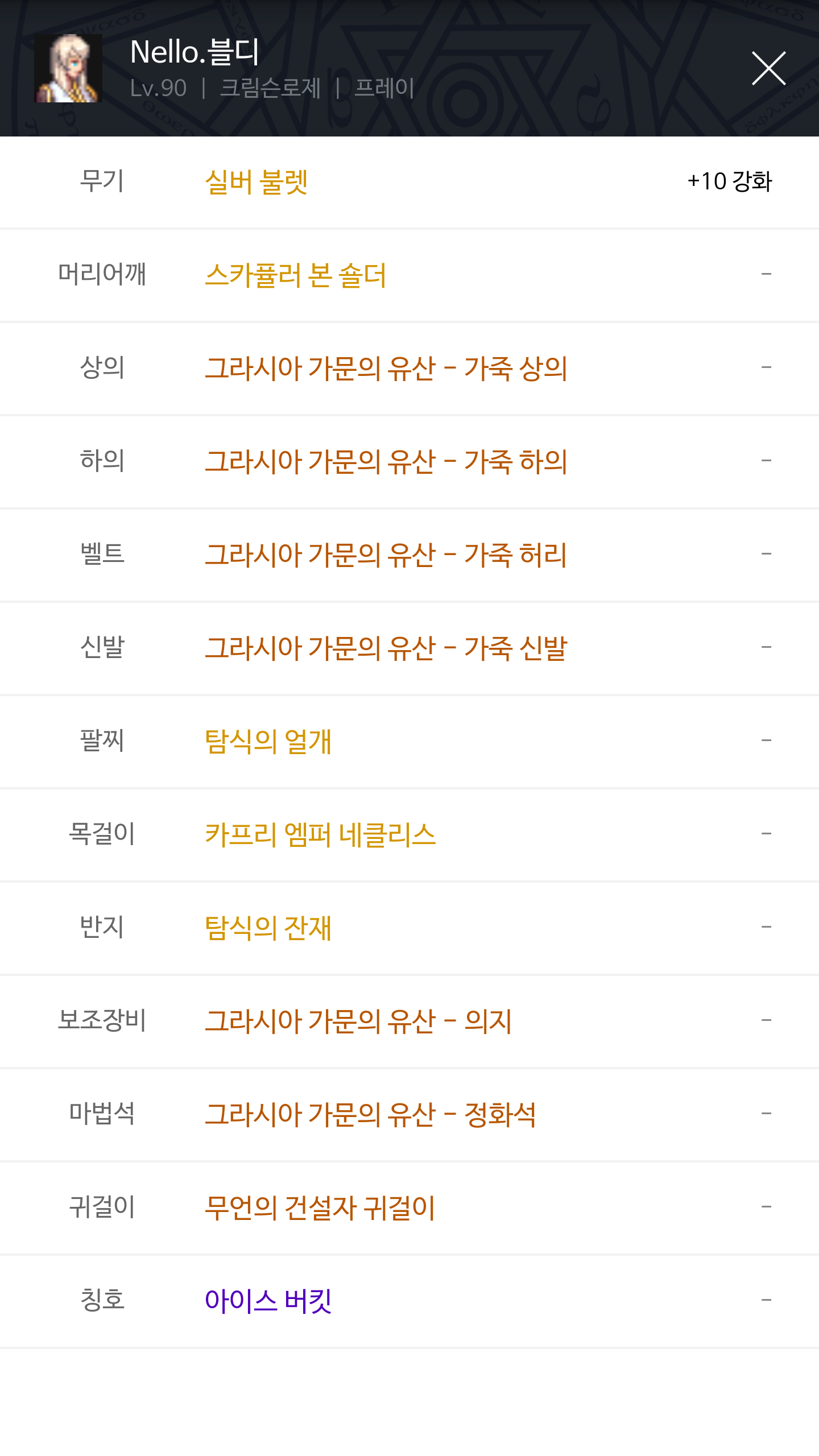
Task: View the necklace item 카프리 엠퍼 네클리스
Action: point(320,835)
